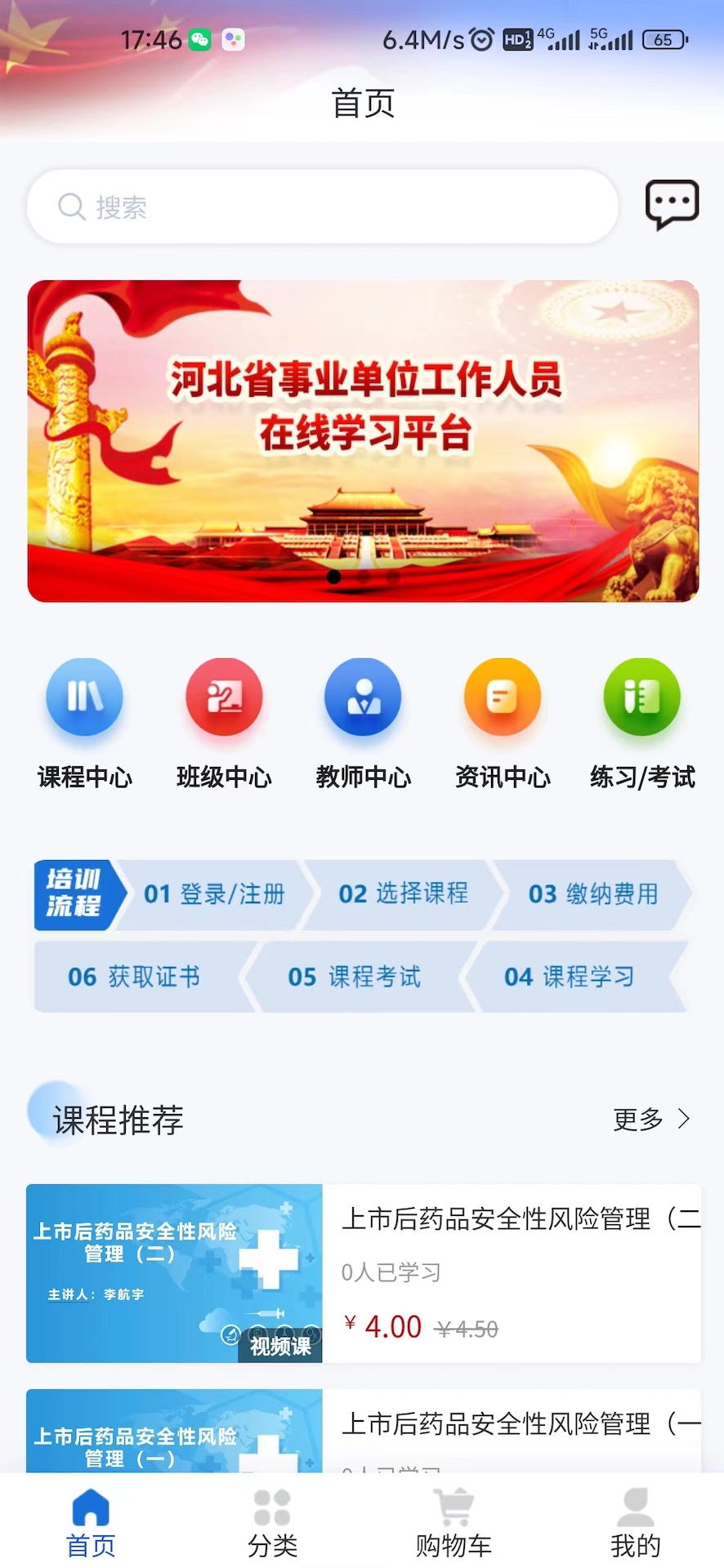Click the message bubble icon beside search bar

coord(673,206)
